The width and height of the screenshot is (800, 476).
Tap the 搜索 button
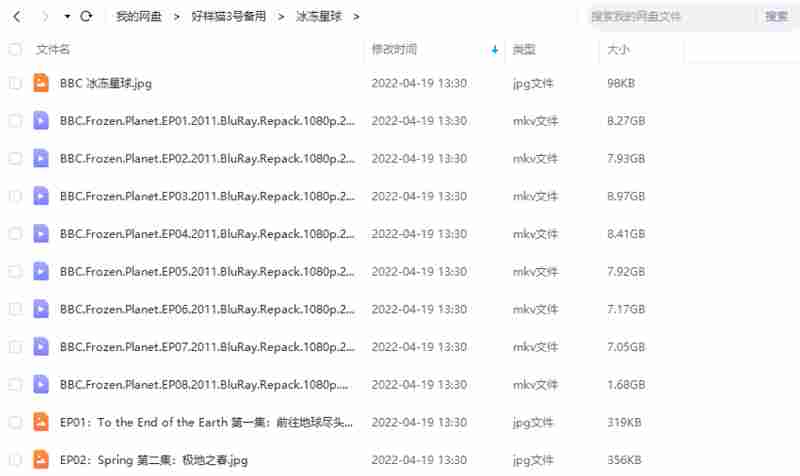click(x=776, y=16)
